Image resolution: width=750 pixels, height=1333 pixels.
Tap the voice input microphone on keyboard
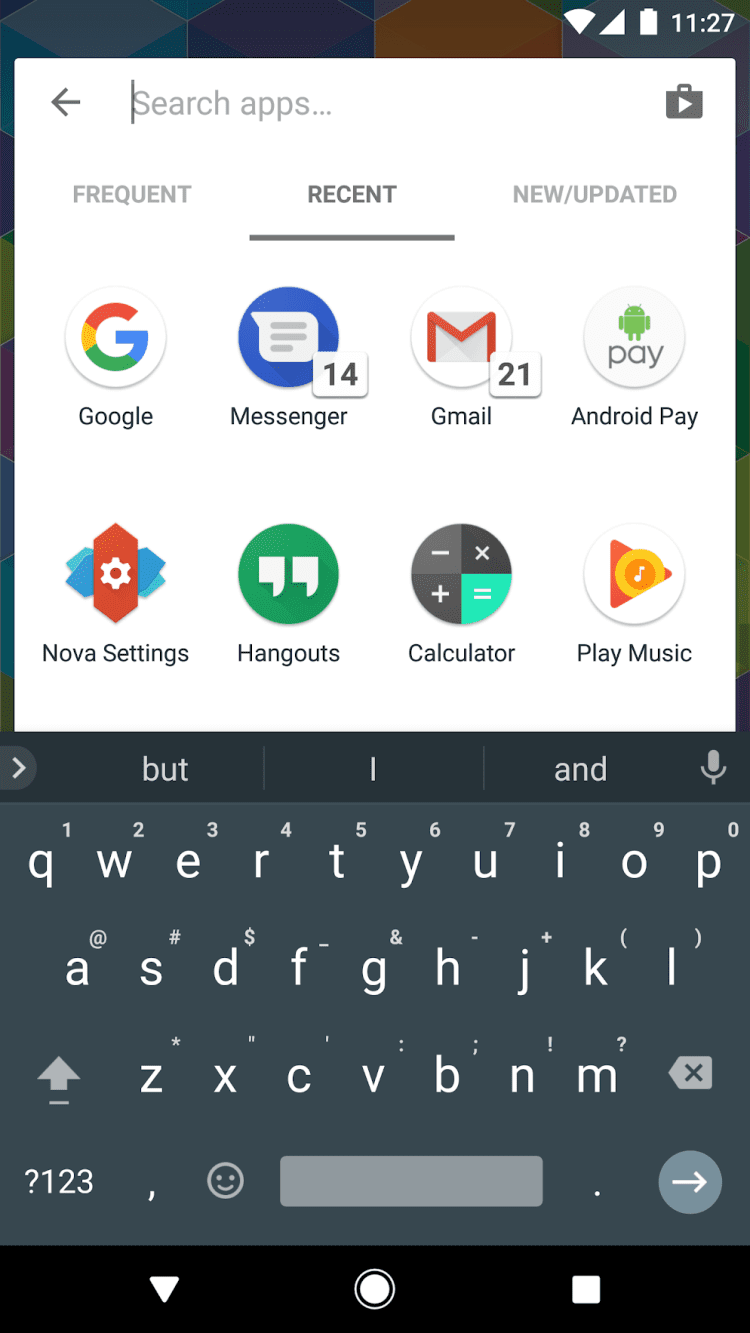713,768
